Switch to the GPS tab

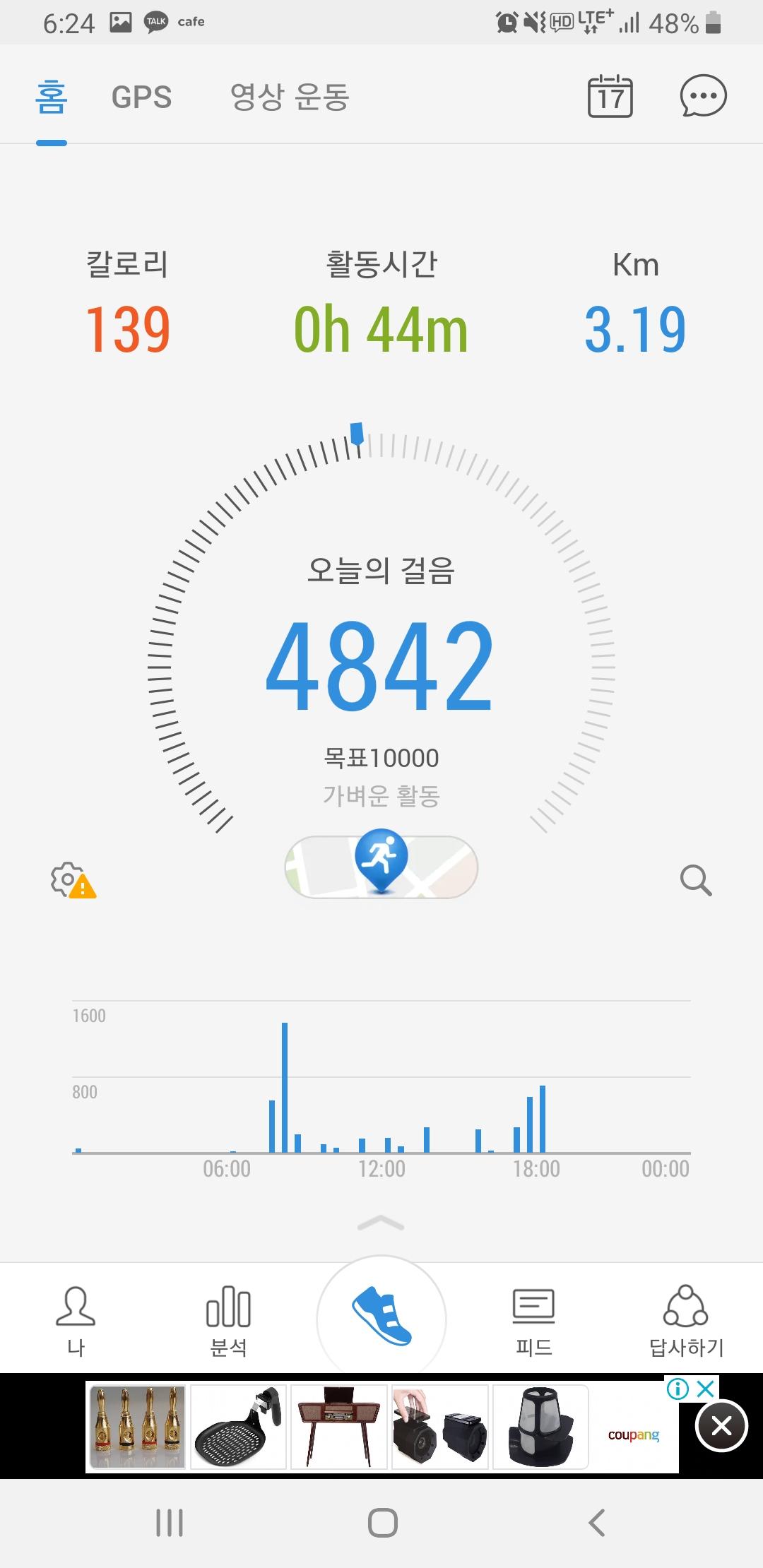click(x=141, y=97)
